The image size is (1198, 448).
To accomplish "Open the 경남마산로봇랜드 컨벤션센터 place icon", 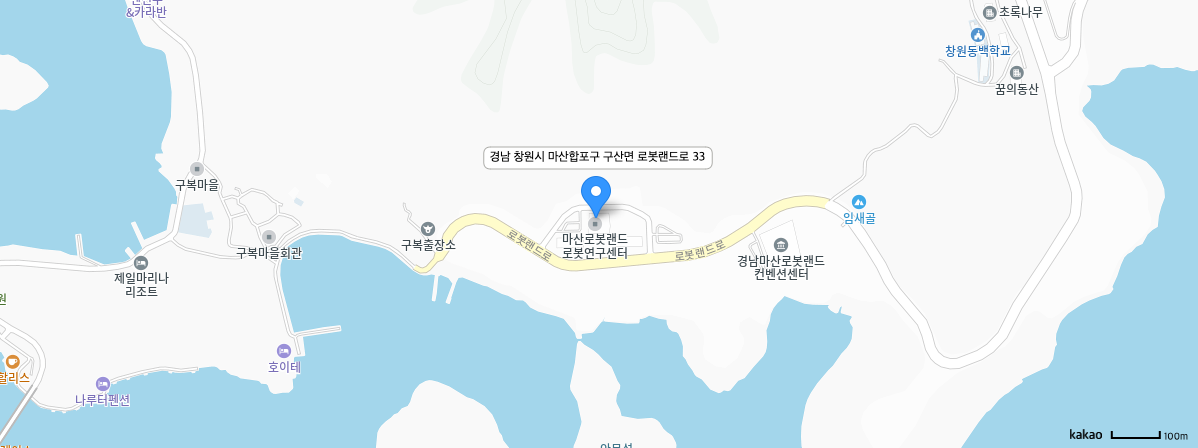I will coord(781,245).
